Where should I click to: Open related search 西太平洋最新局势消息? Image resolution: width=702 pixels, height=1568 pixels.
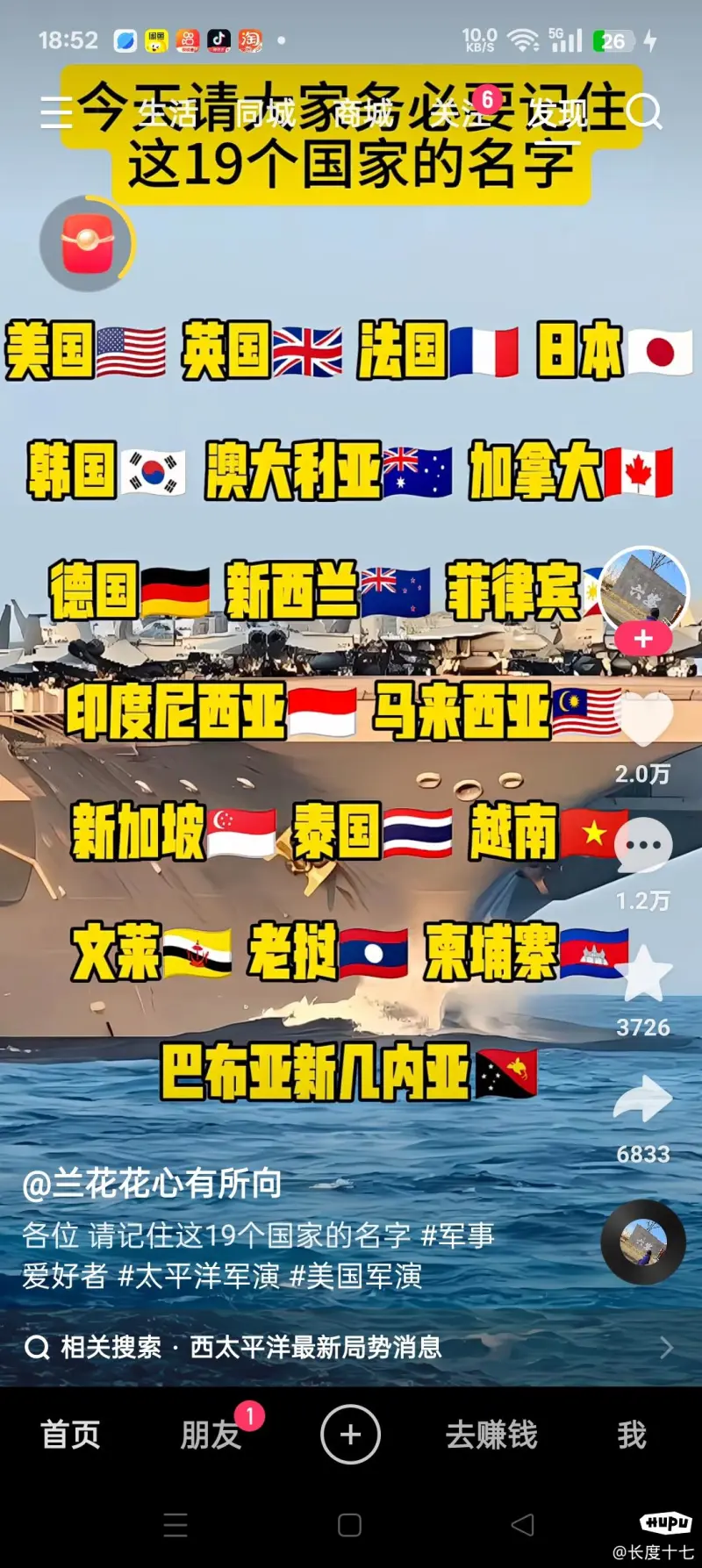(316, 1347)
